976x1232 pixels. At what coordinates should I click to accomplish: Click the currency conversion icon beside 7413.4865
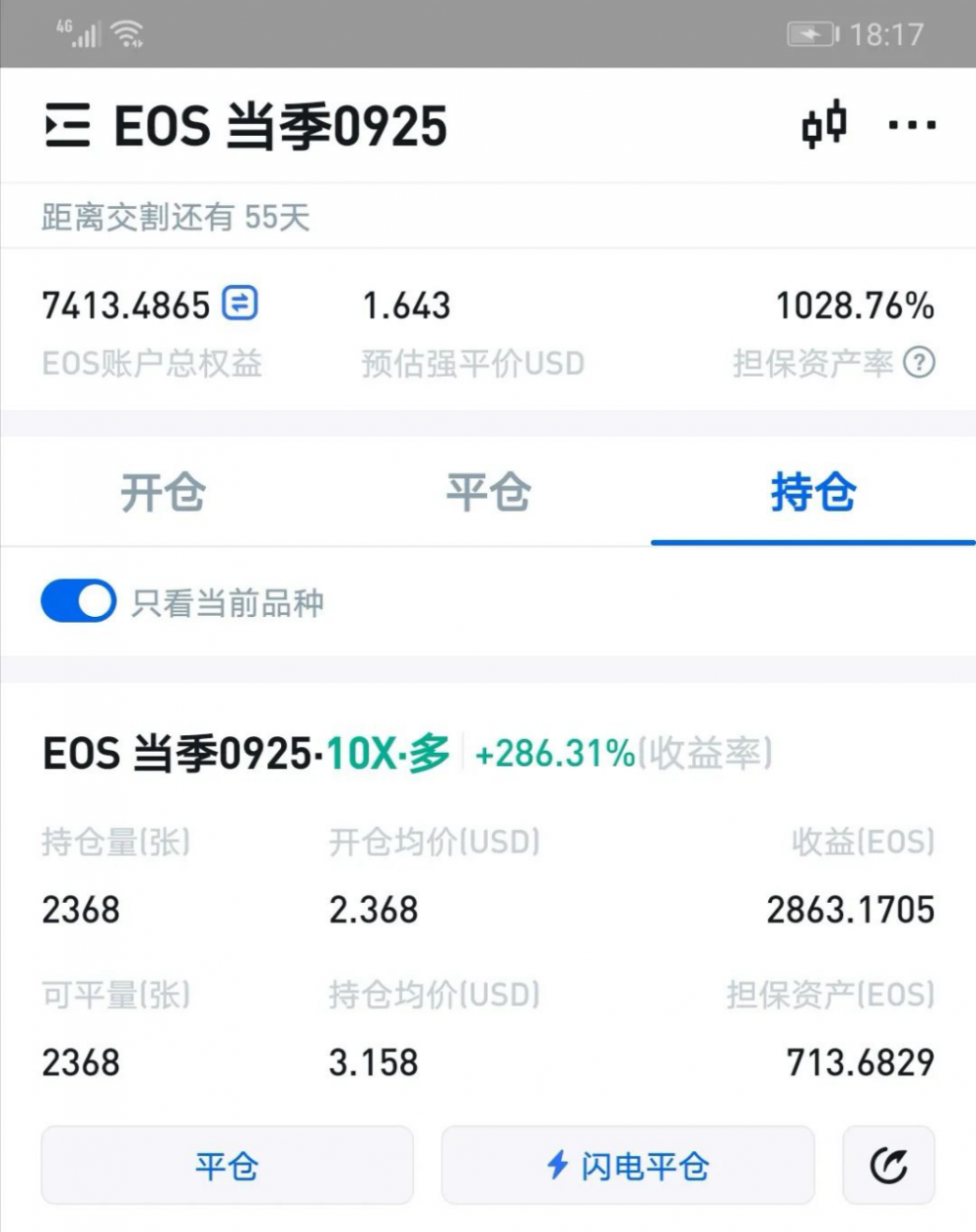click(x=237, y=304)
